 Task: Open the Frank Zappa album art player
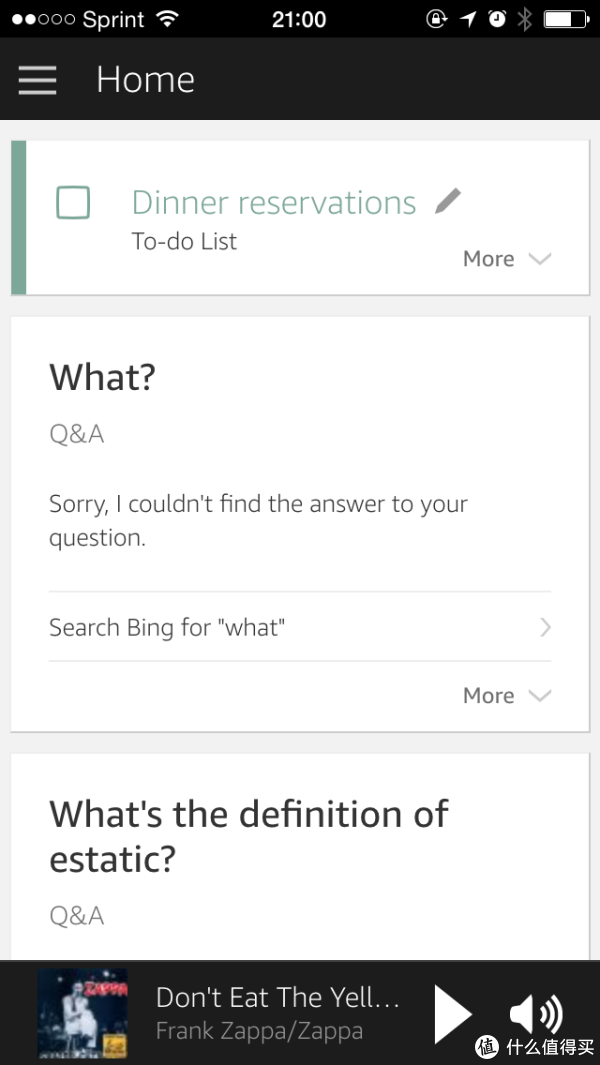pos(82,1013)
